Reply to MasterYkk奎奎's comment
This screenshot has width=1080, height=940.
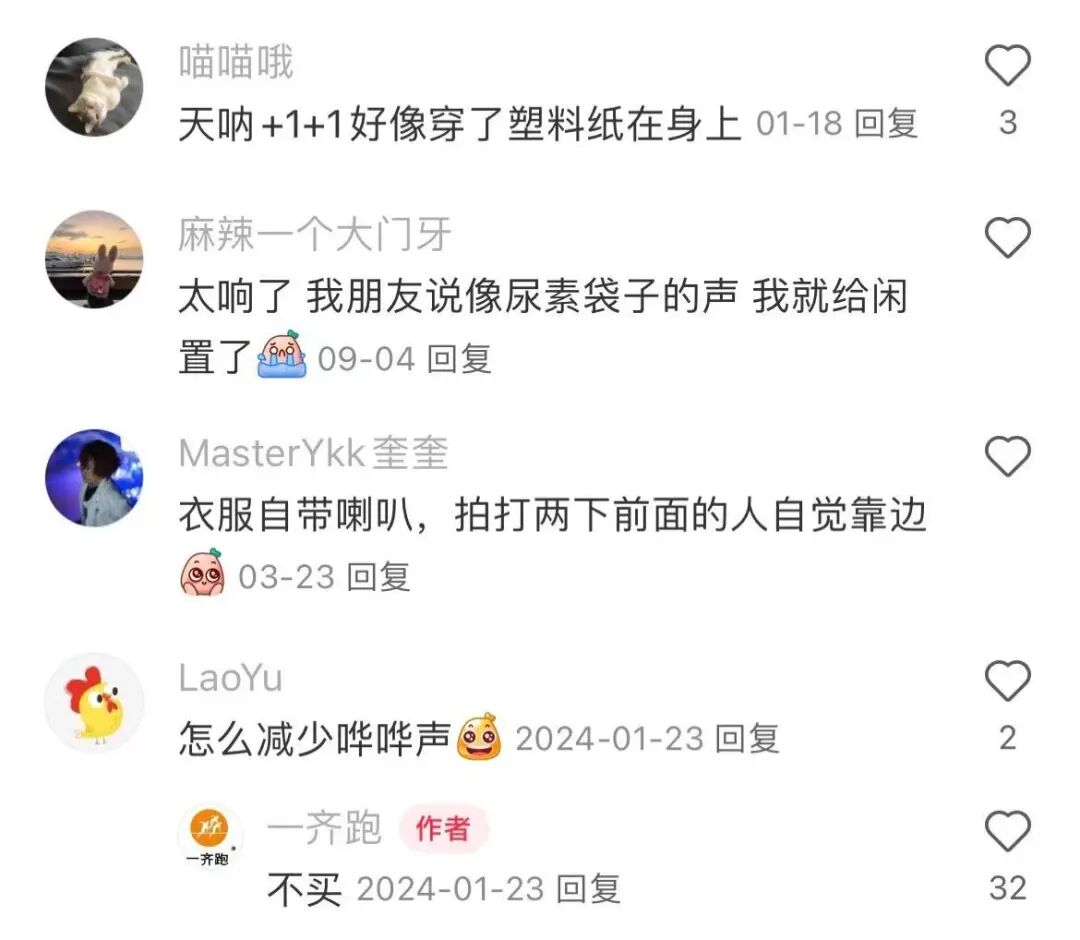(379, 577)
